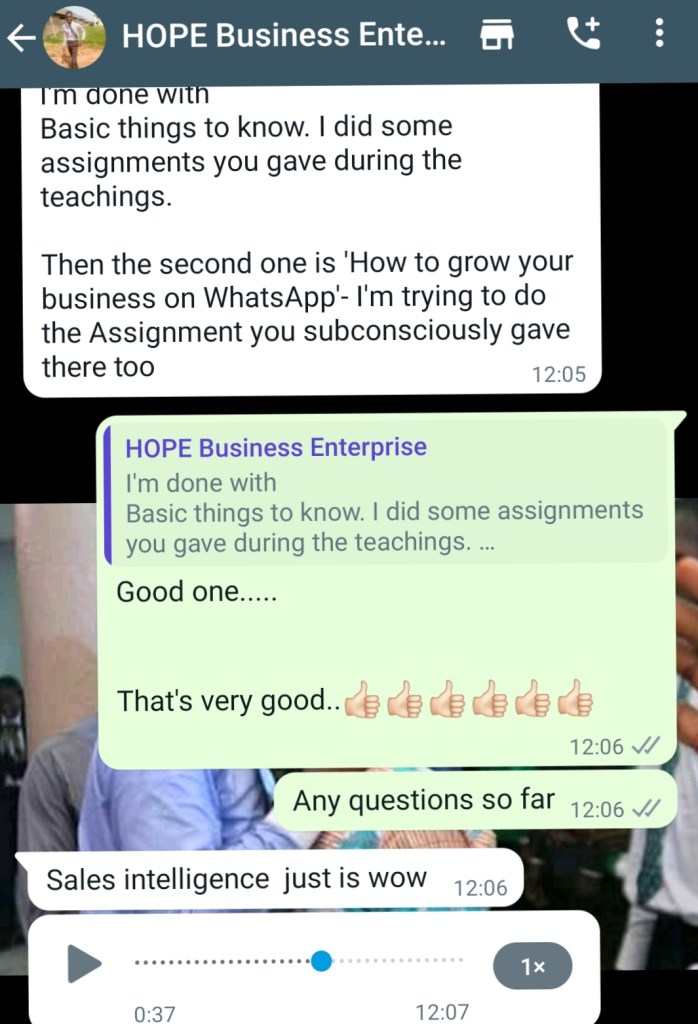The width and height of the screenshot is (698, 1024).
Task: Open the business catalog storefront icon
Action: [497, 36]
